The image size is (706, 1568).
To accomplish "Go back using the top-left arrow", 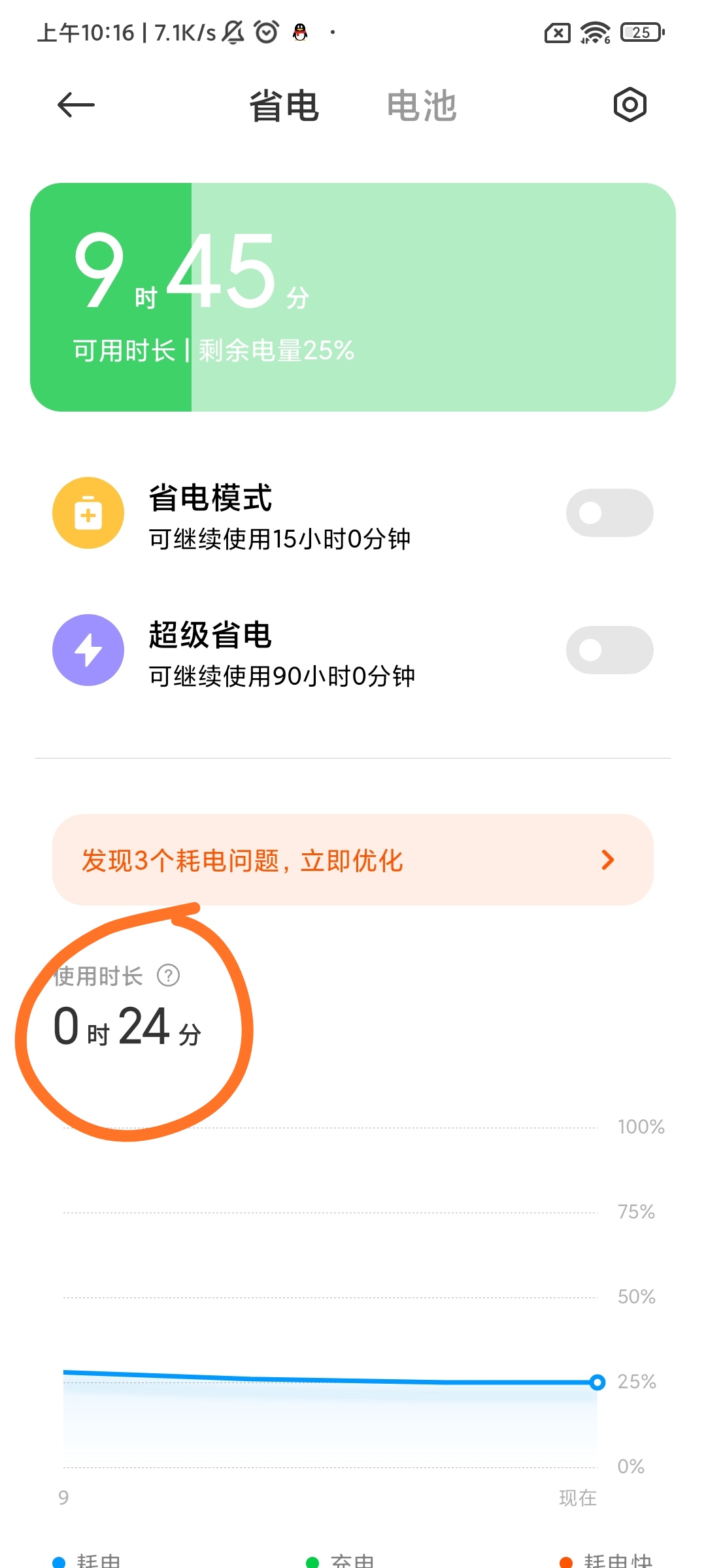I will [76, 105].
